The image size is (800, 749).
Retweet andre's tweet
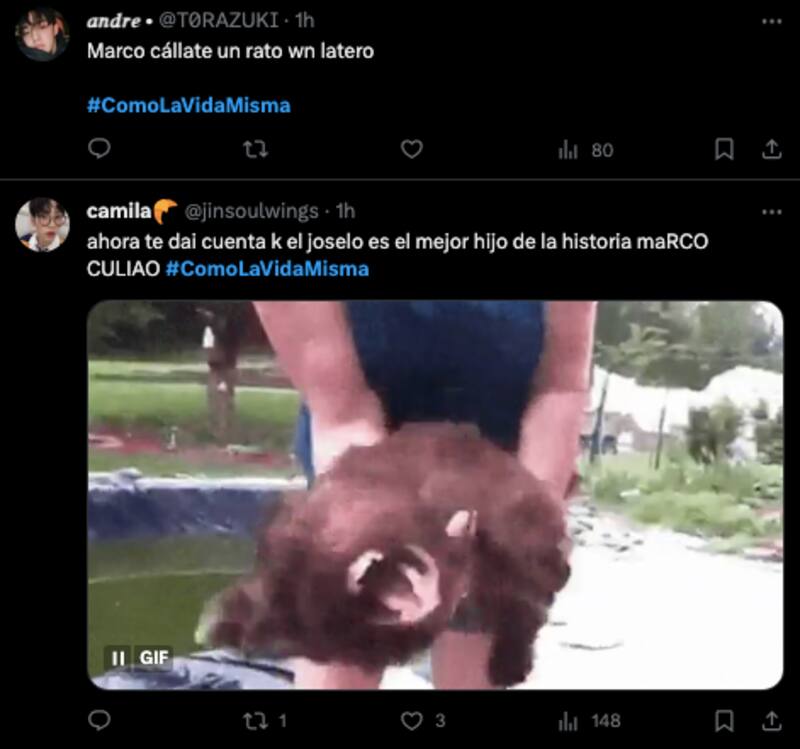click(x=256, y=150)
